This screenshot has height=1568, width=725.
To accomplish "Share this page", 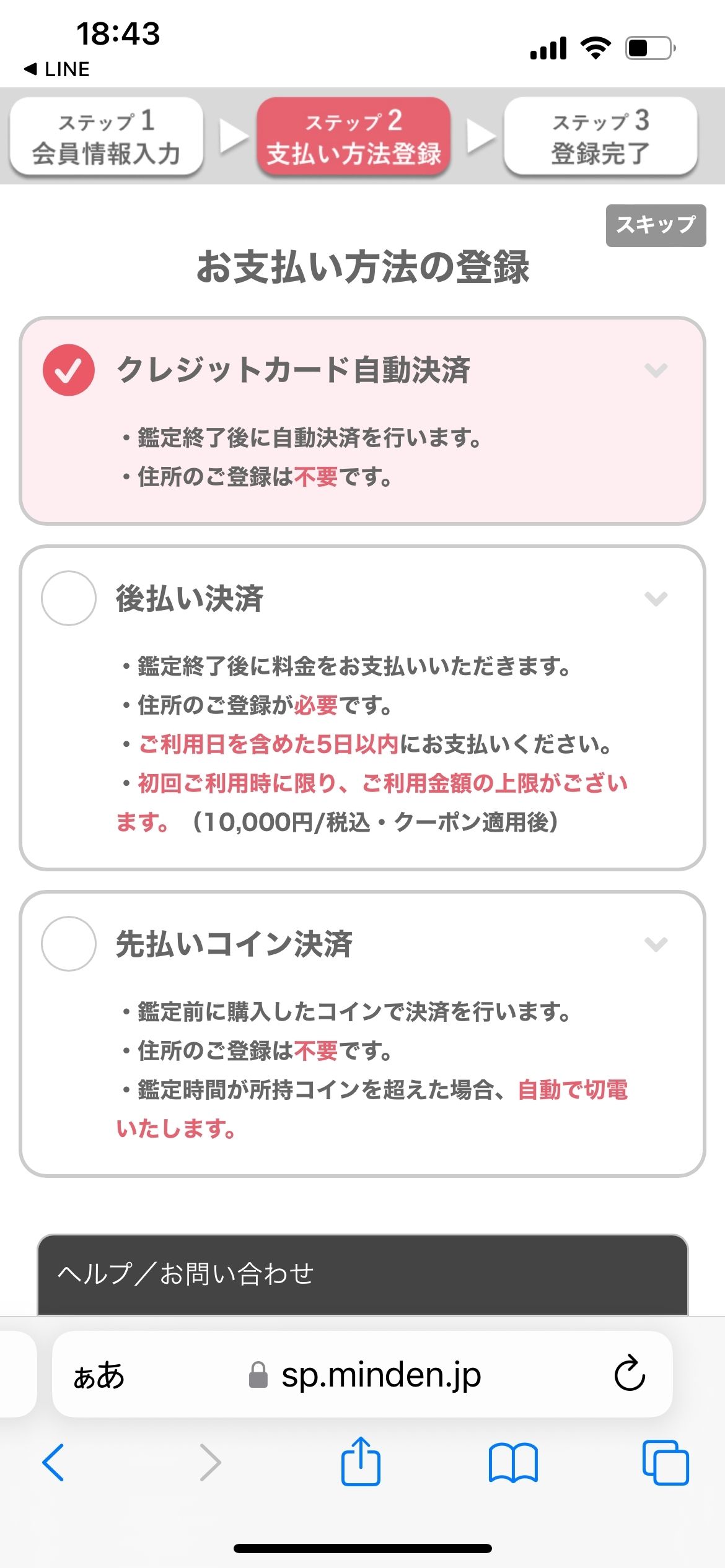I will tap(361, 1461).
